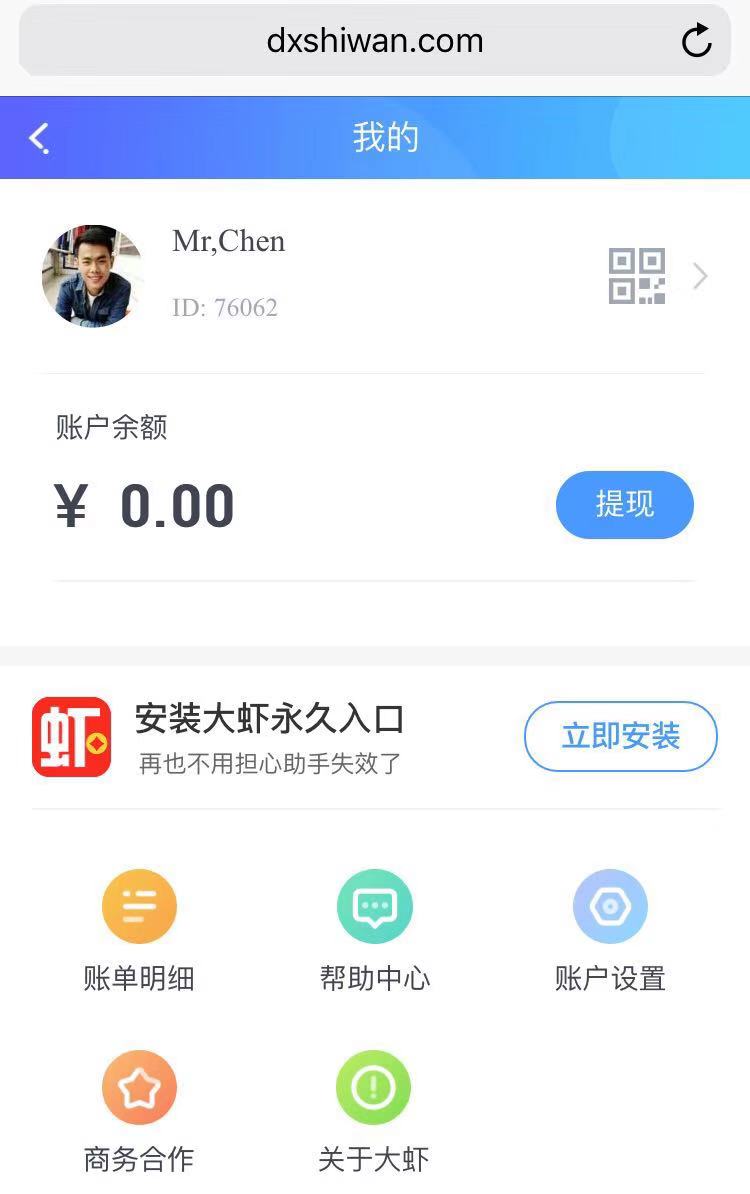Reload the dxshiwan.com page

(x=696, y=41)
